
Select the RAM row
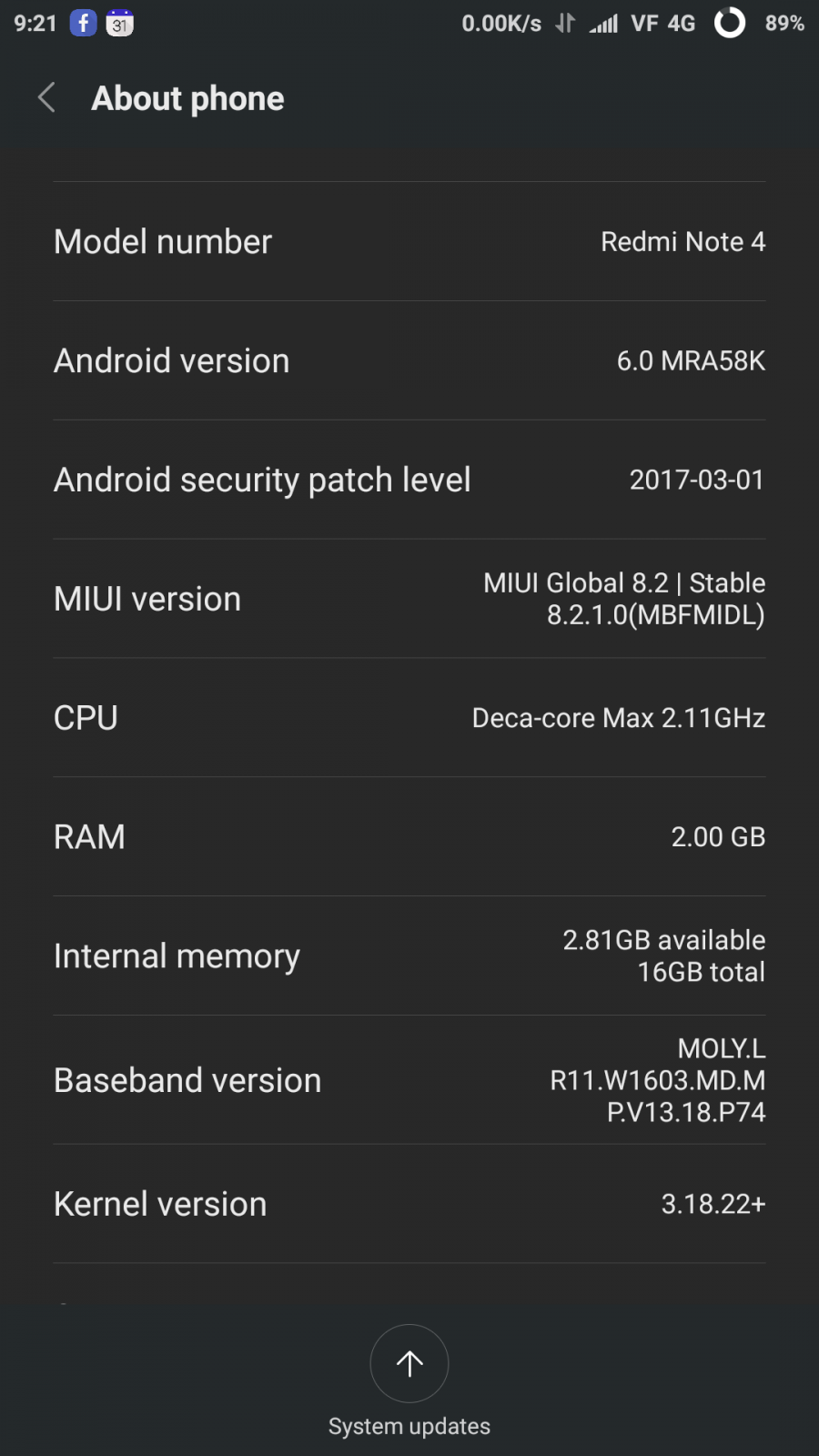tap(409, 837)
